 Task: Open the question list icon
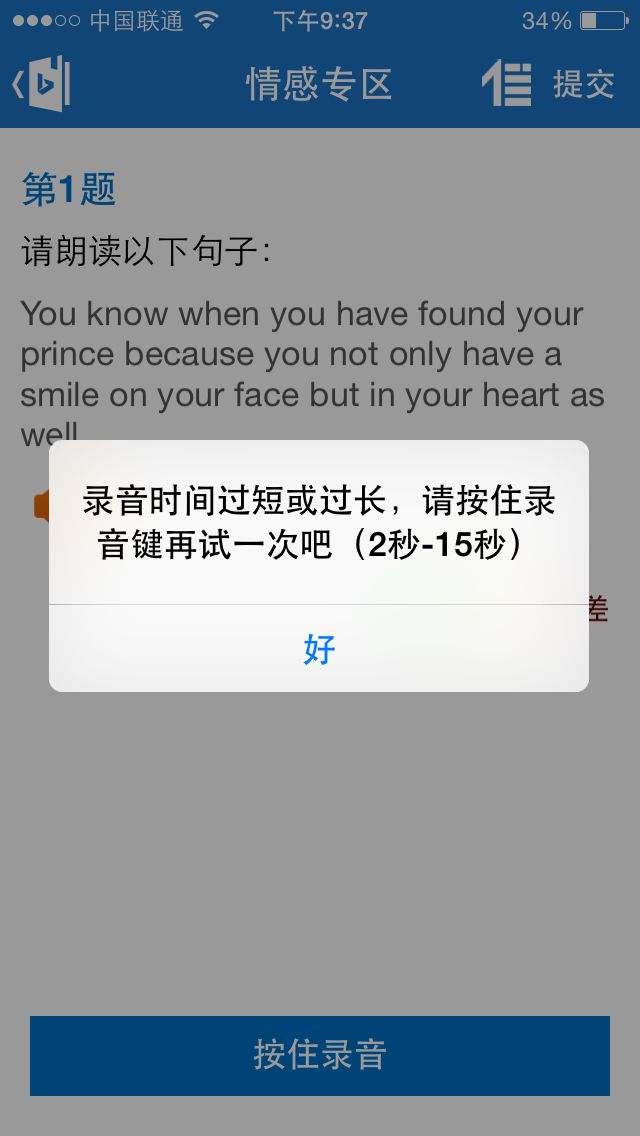point(507,84)
